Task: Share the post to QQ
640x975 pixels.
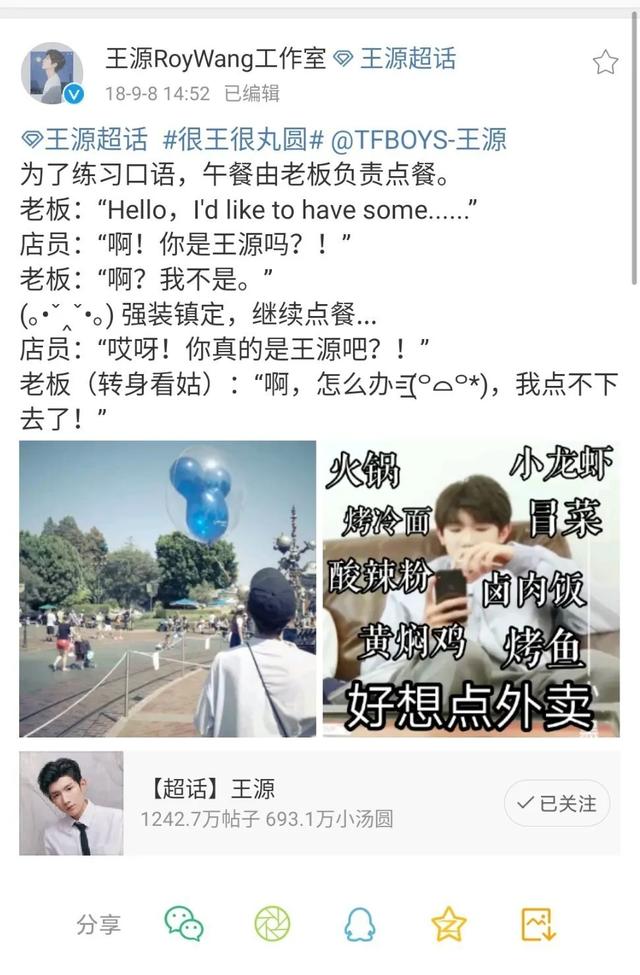Action: point(360,923)
